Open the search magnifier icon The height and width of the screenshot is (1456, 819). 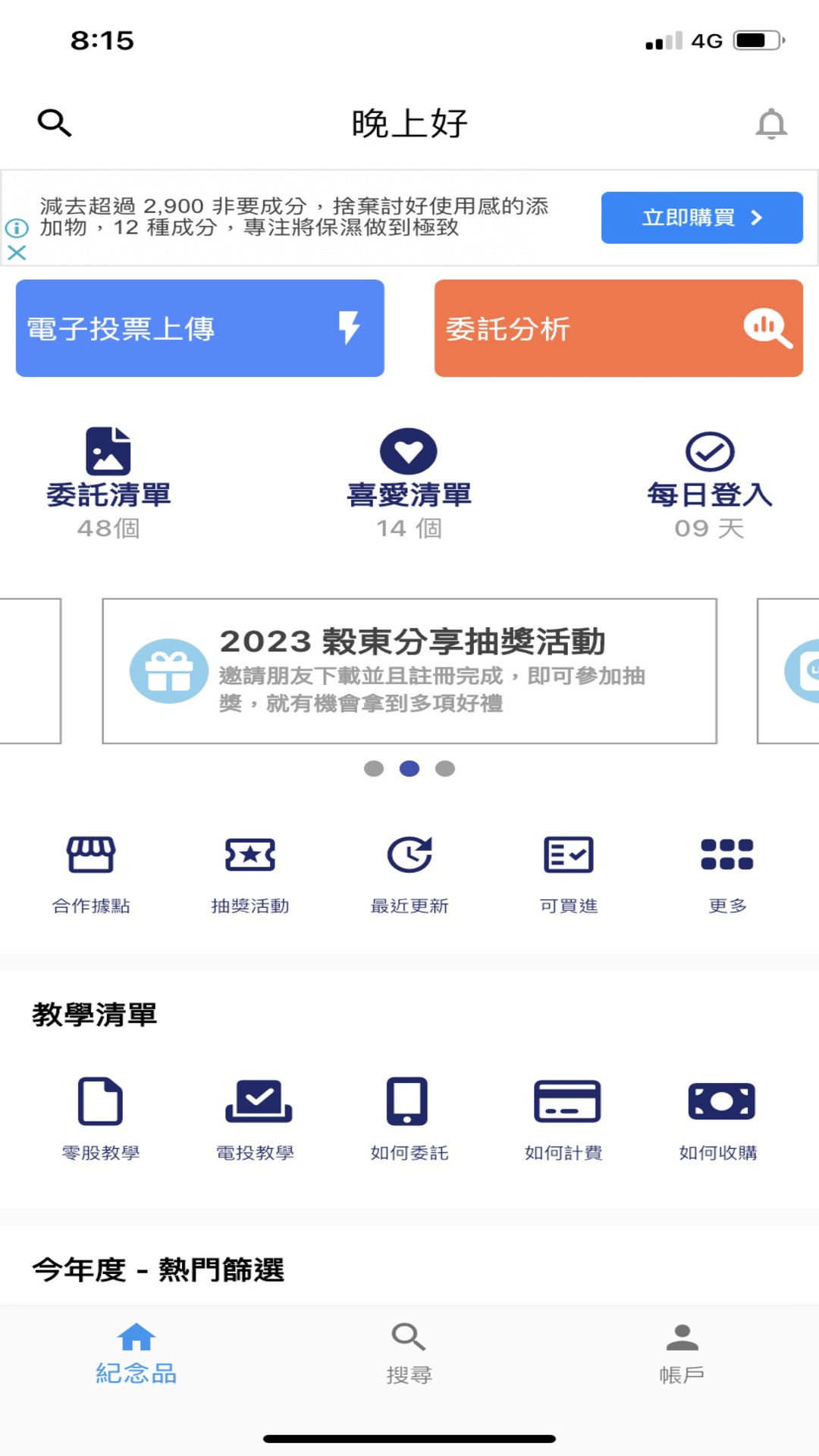click(54, 122)
